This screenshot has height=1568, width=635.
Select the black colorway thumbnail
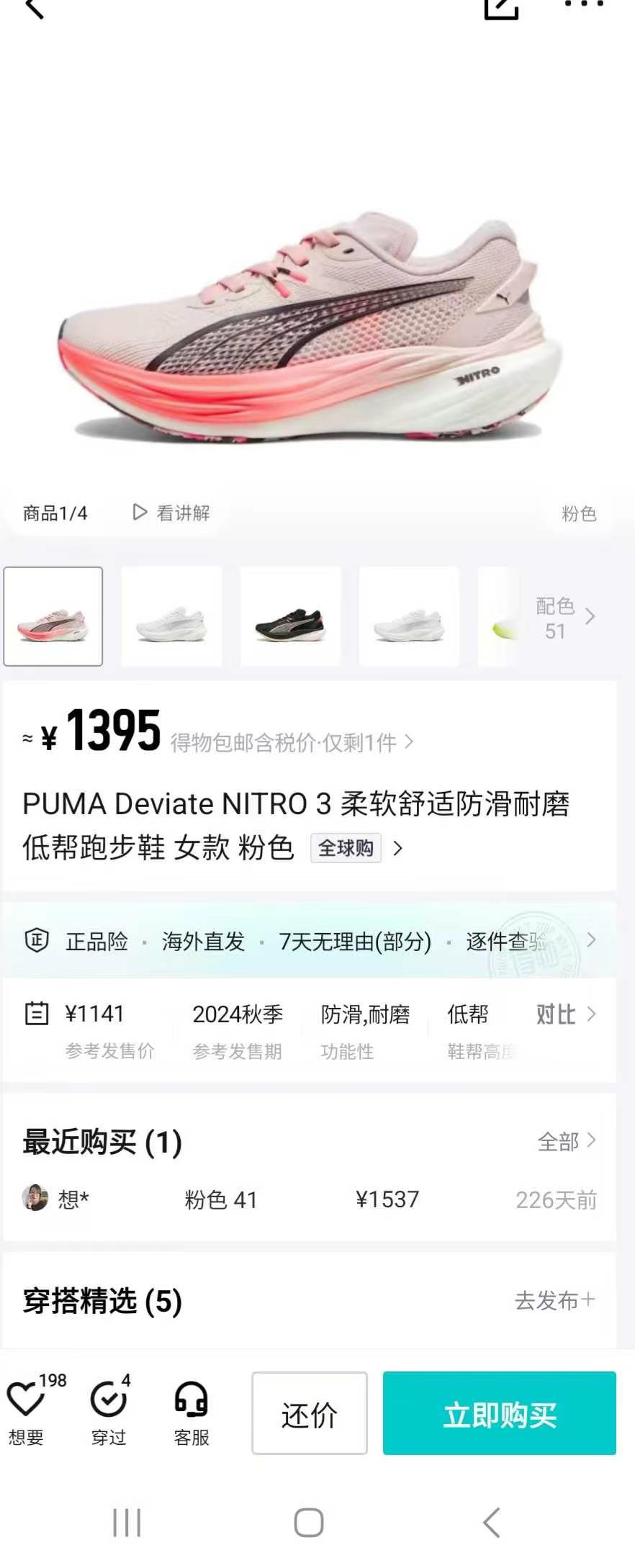point(290,616)
